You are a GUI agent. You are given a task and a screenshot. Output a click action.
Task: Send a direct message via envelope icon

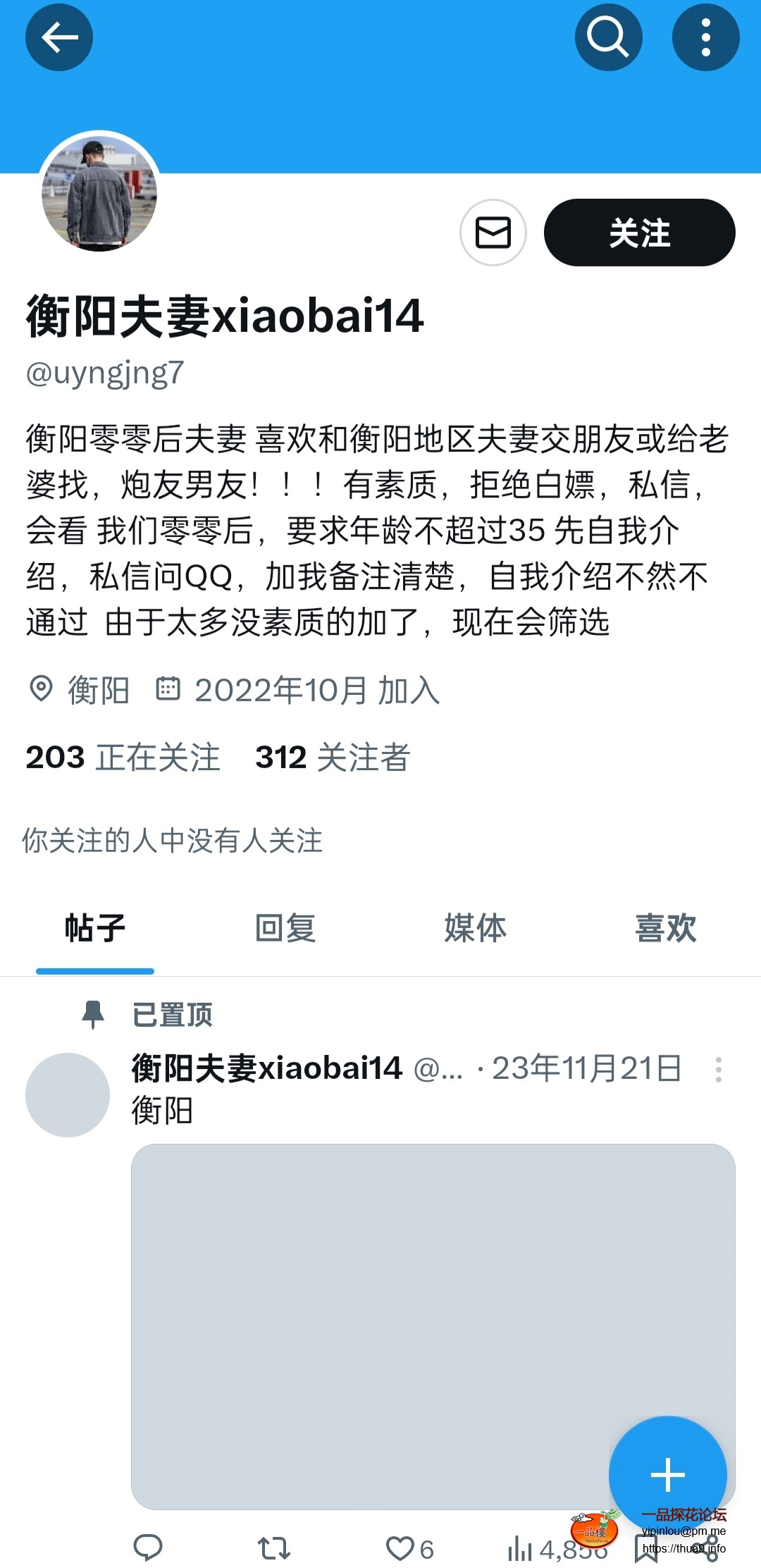(x=493, y=233)
